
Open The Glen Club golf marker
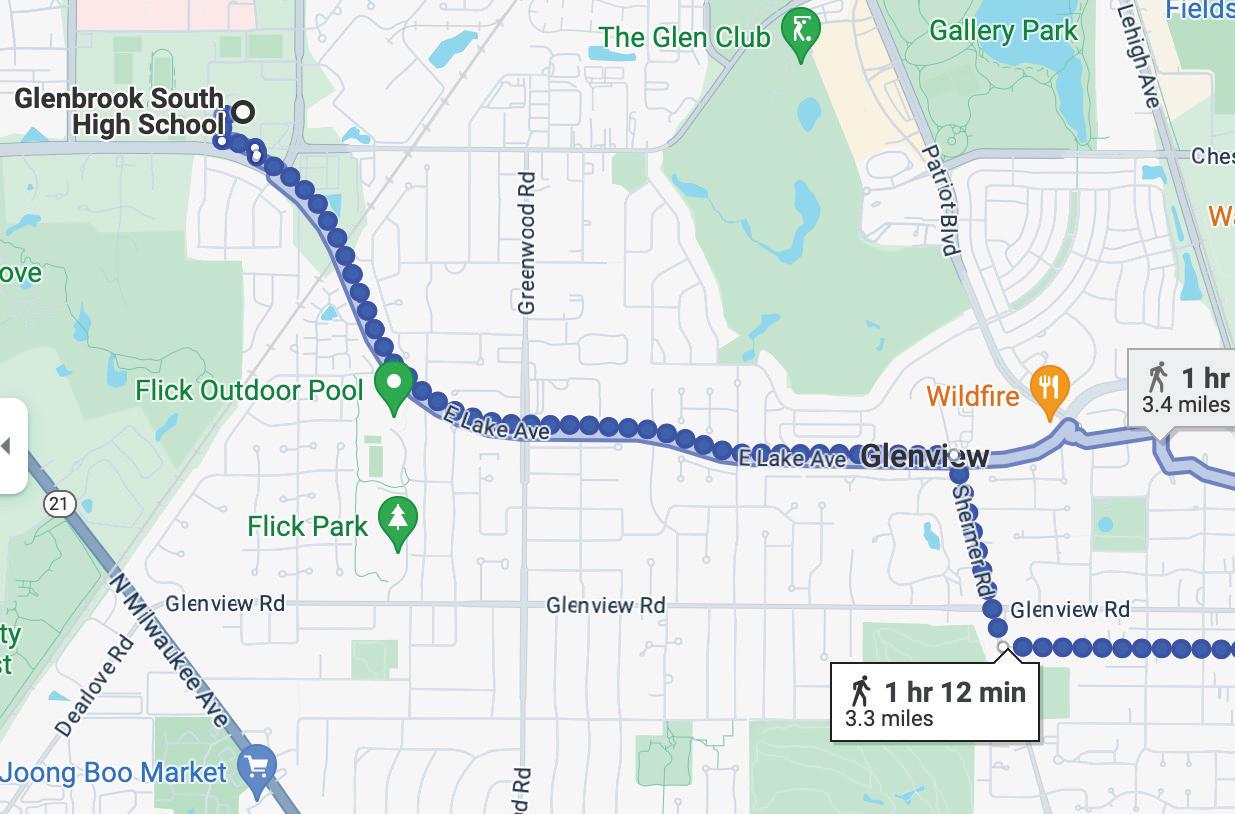tap(800, 34)
